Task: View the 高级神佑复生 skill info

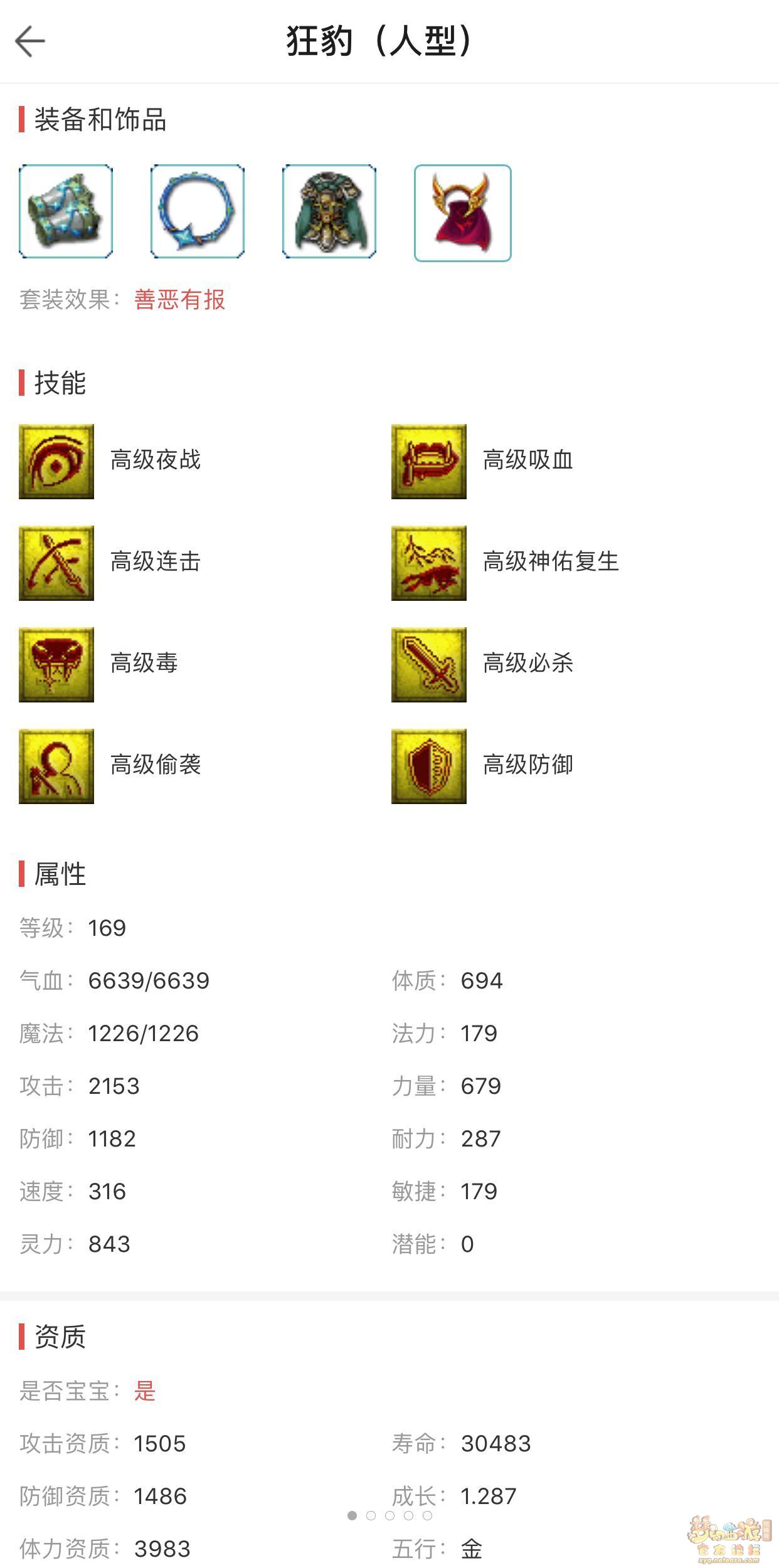Action: [429, 563]
